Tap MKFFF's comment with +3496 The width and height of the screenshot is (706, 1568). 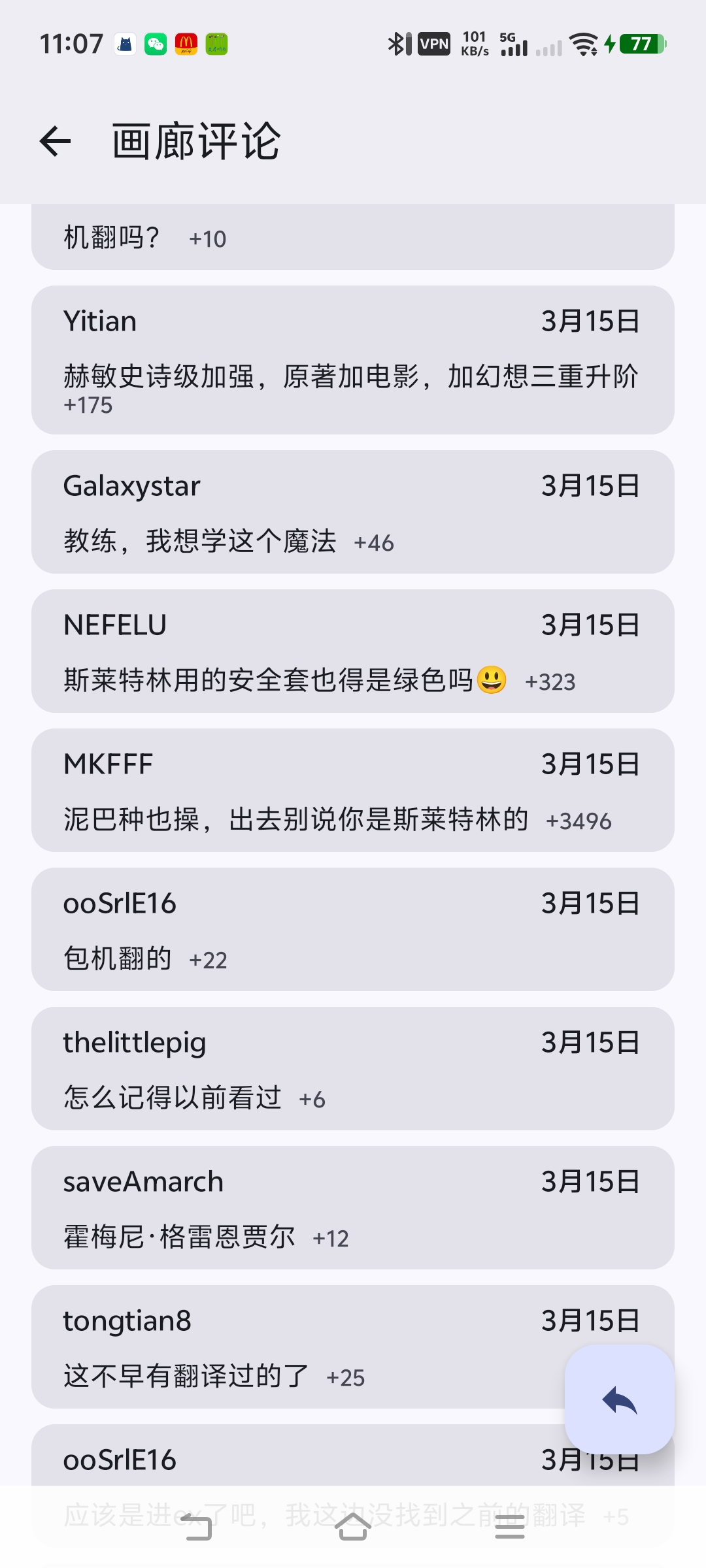pyautogui.click(x=353, y=791)
